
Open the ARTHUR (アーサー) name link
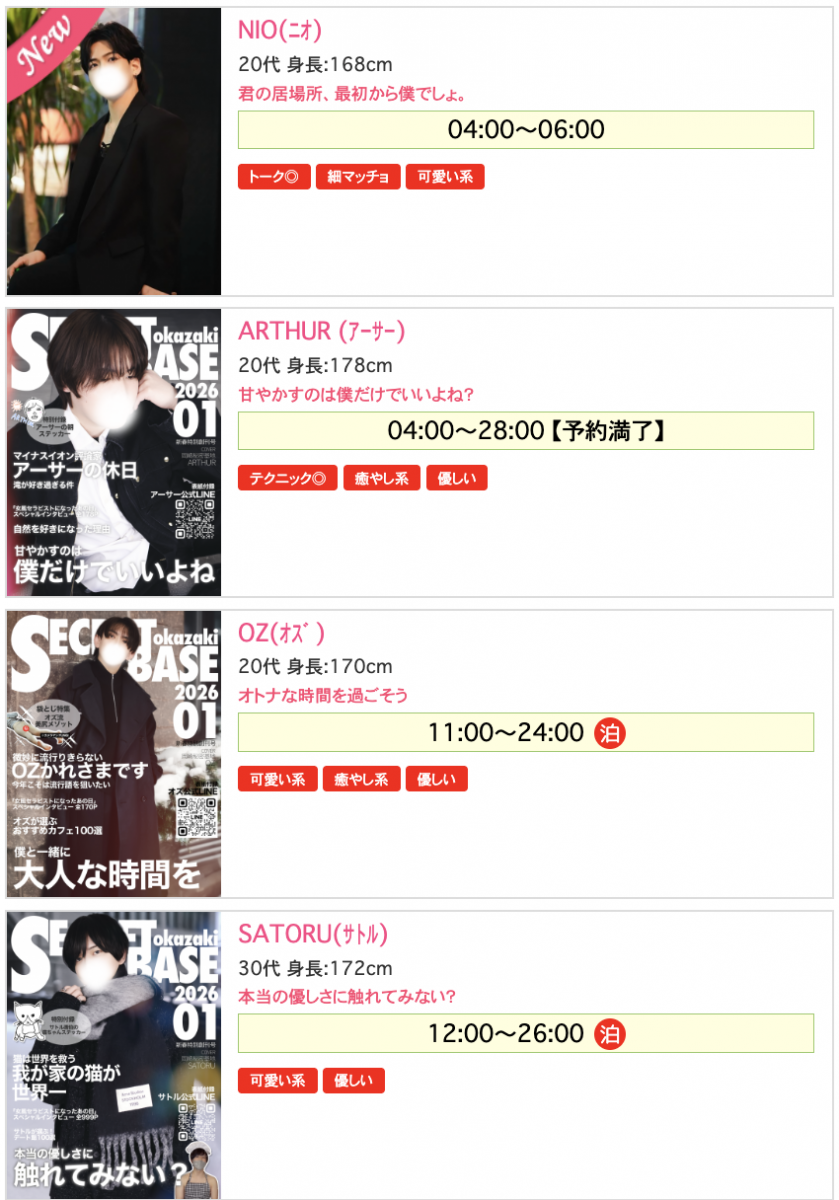[x=321, y=332]
